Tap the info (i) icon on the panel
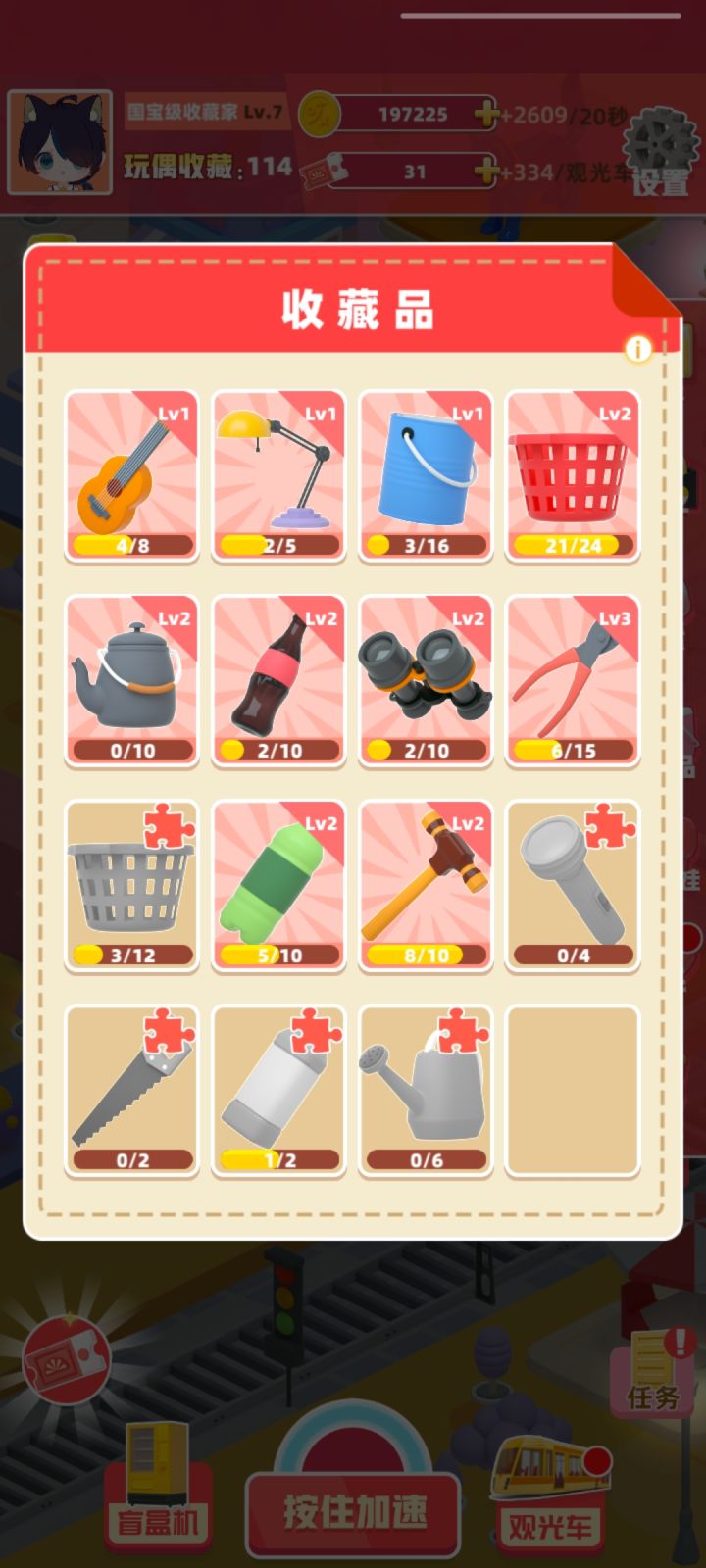 click(x=638, y=349)
